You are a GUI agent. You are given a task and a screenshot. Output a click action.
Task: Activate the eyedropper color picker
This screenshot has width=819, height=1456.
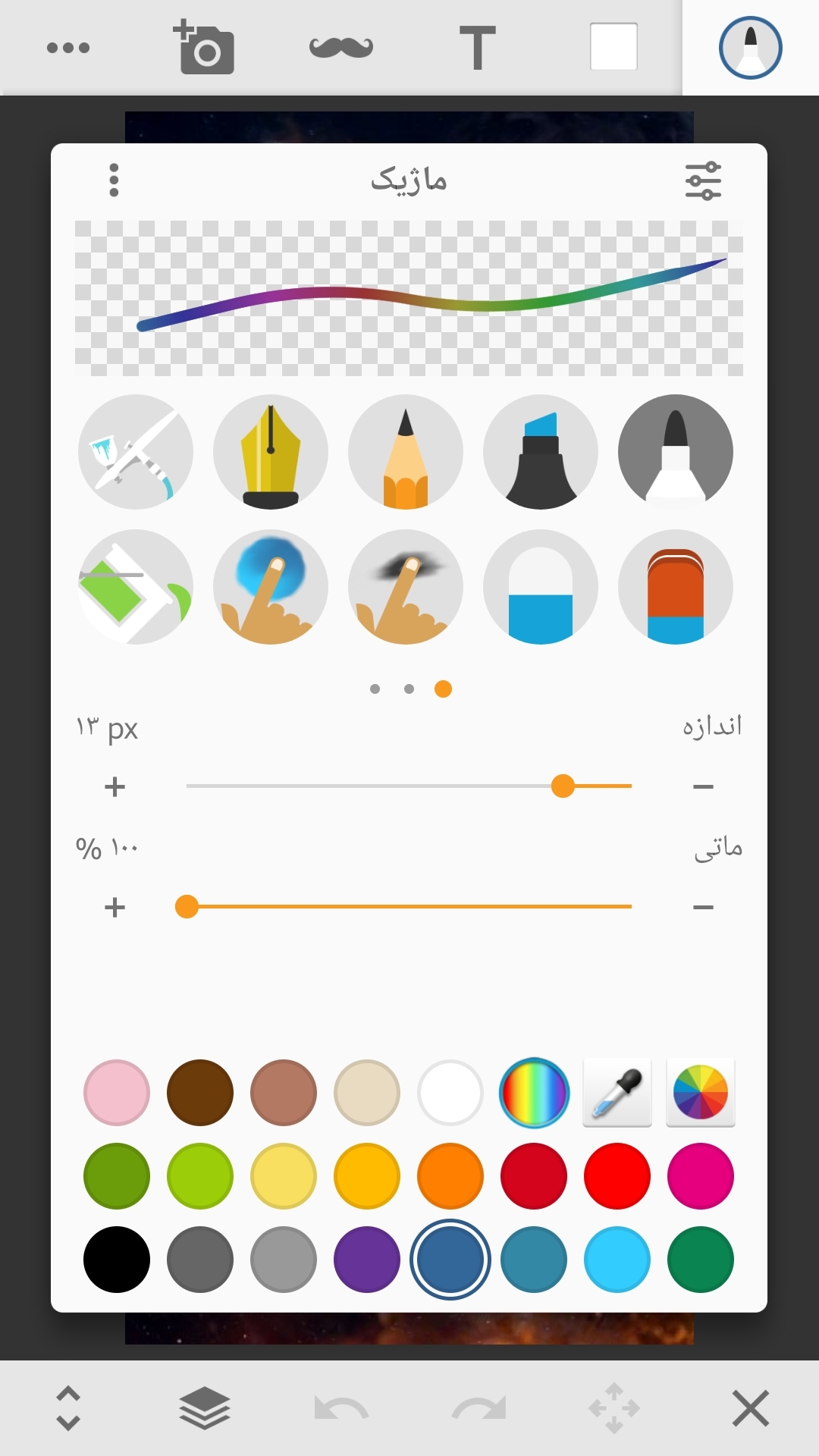(617, 1093)
